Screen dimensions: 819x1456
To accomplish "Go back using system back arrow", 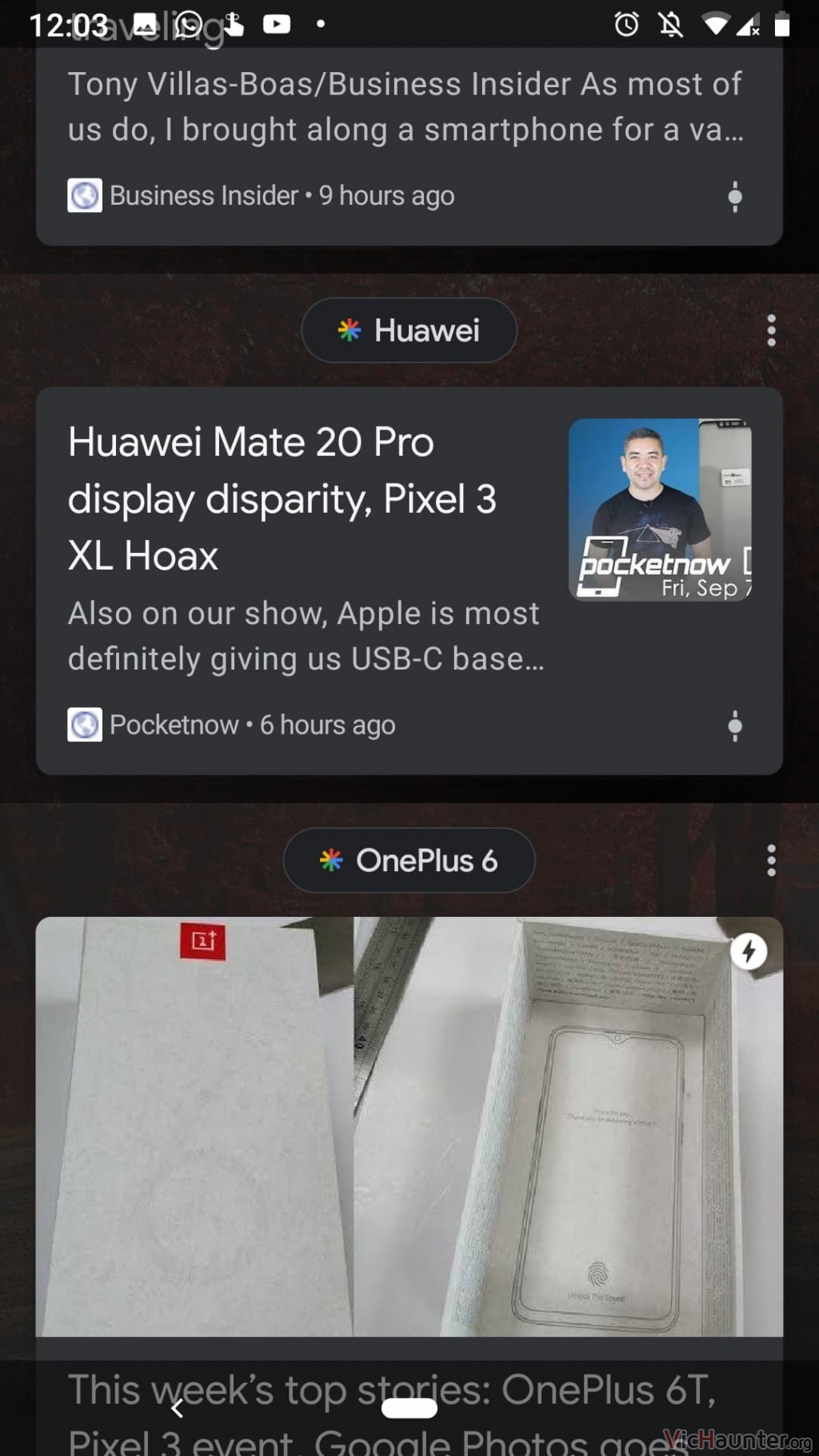I will (x=178, y=1408).
